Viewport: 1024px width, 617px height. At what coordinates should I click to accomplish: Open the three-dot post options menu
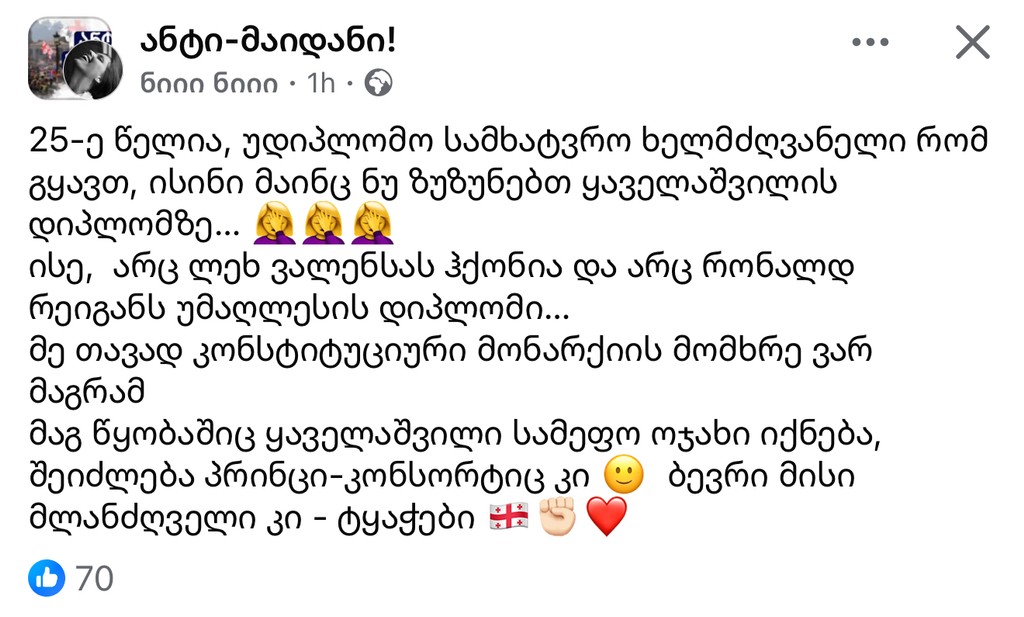(x=870, y=42)
